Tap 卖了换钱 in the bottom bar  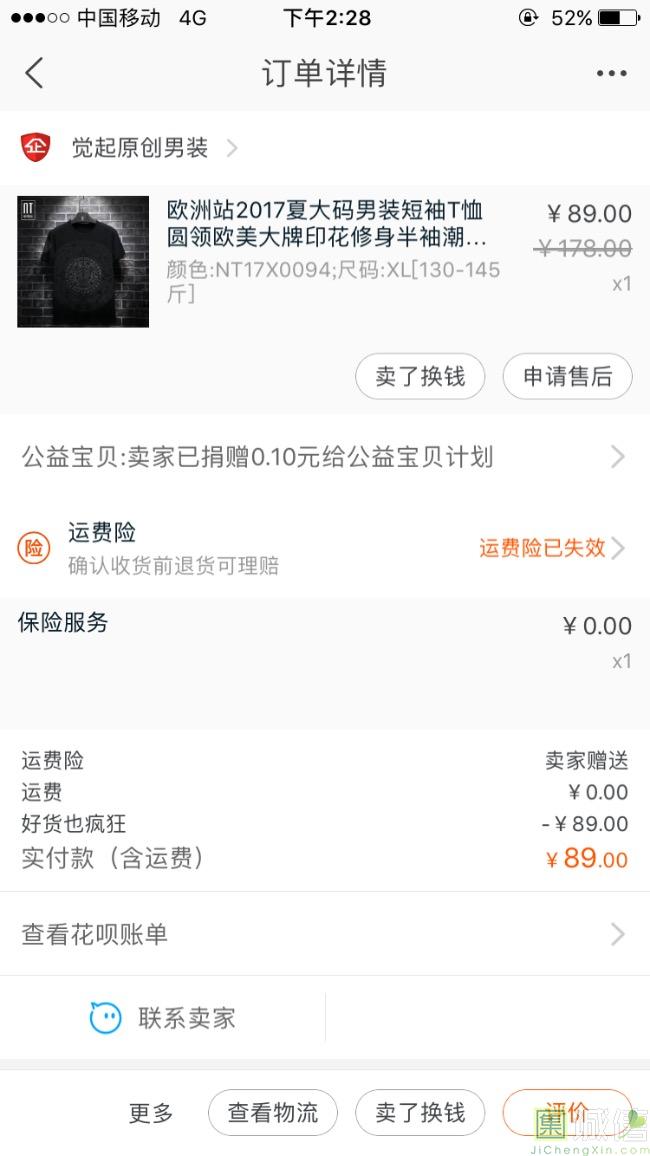pyautogui.click(x=420, y=1113)
